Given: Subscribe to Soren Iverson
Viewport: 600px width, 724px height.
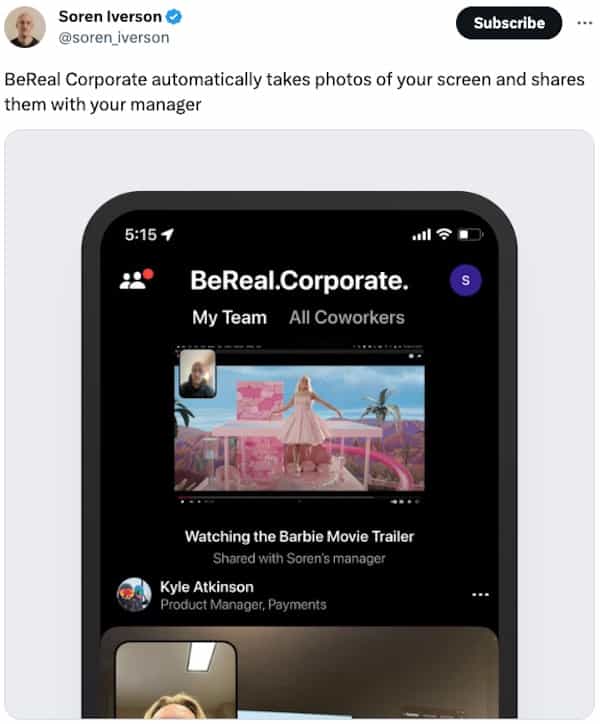Looking at the screenshot, I should [508, 23].
